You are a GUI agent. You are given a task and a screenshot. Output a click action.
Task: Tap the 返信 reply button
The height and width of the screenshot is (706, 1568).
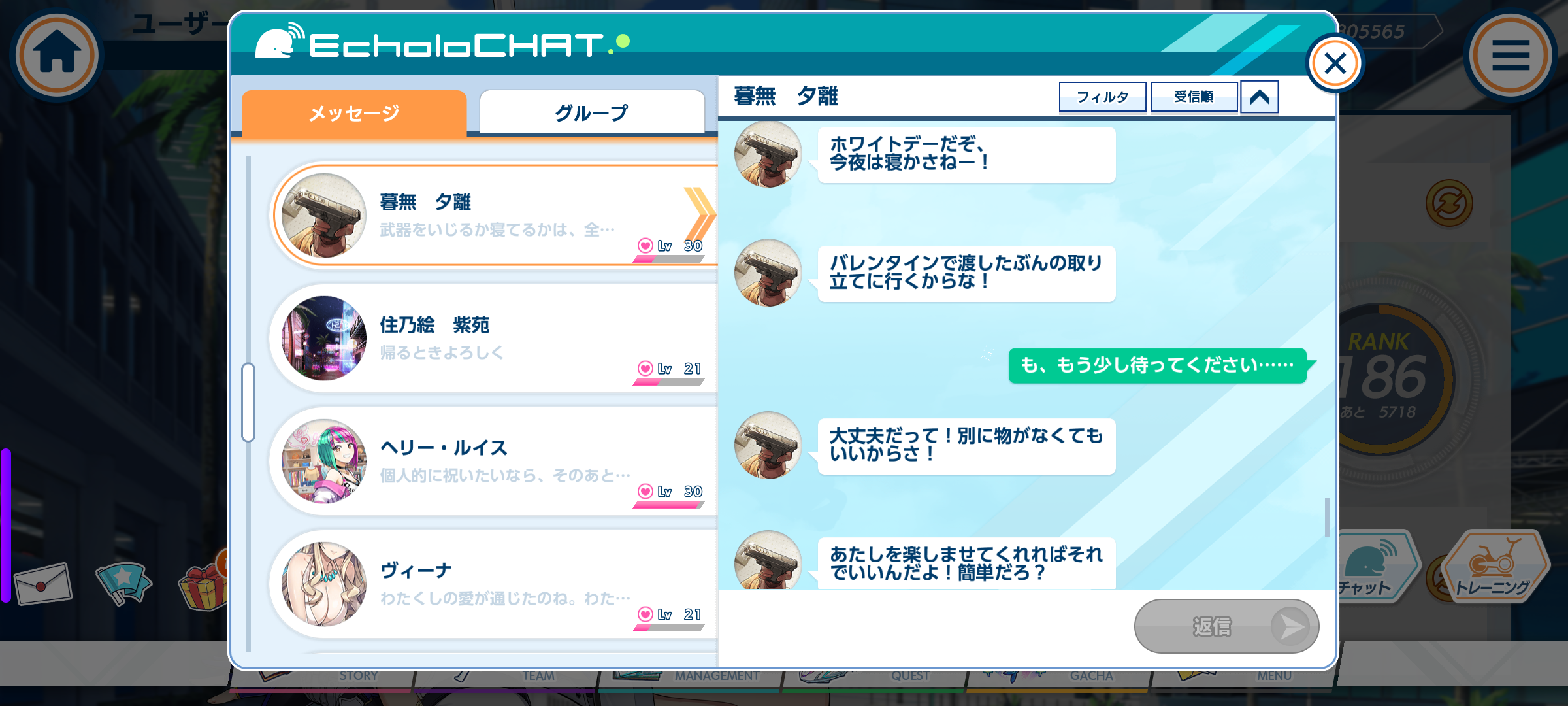pos(1226,626)
